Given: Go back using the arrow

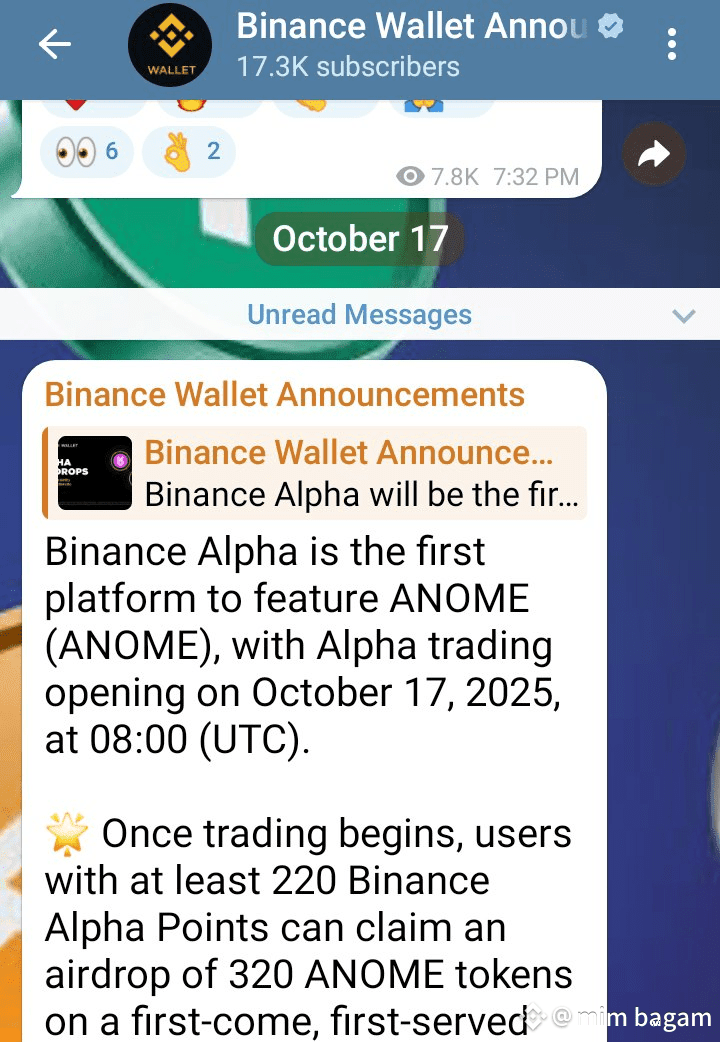Looking at the screenshot, I should (54, 45).
